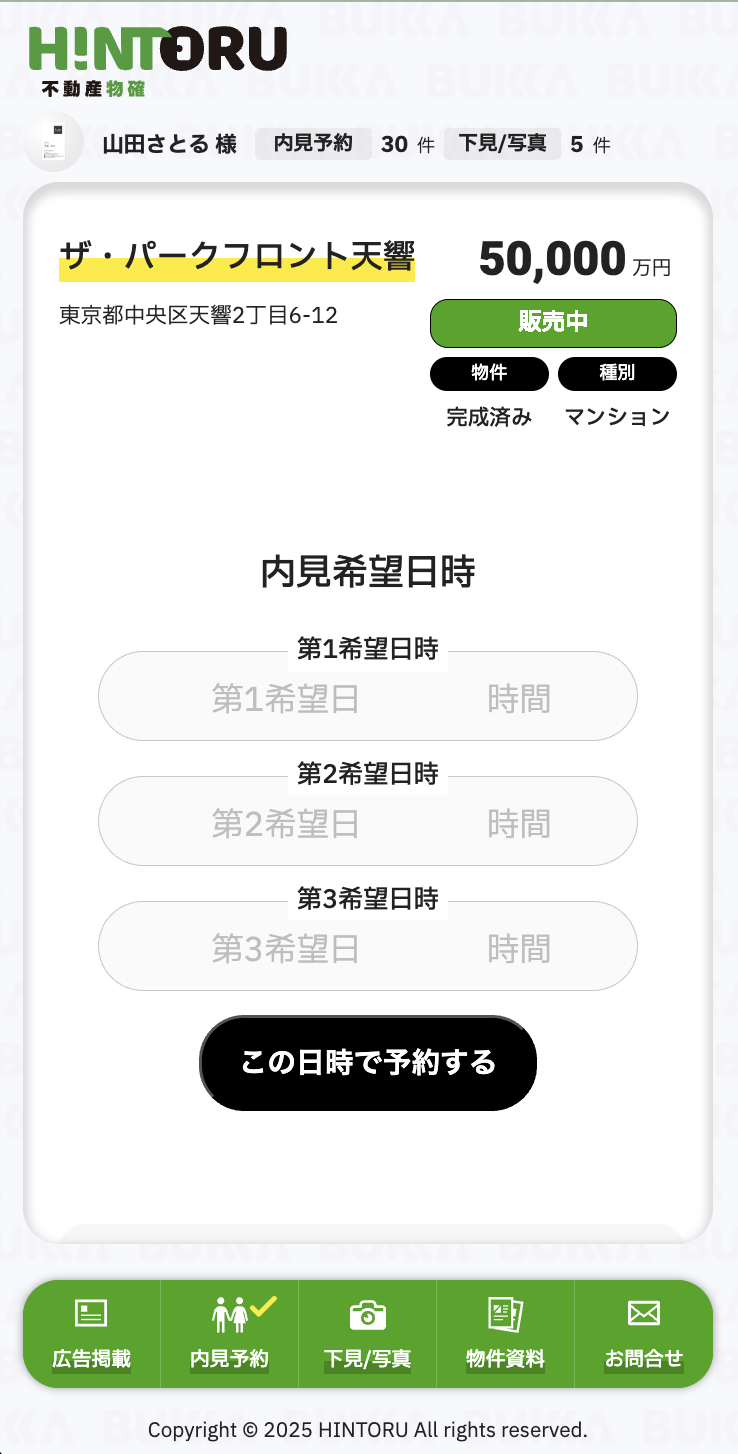Image resolution: width=738 pixels, height=1454 pixels.
Task: Select the 第1希望日 date field
Action: click(285, 698)
